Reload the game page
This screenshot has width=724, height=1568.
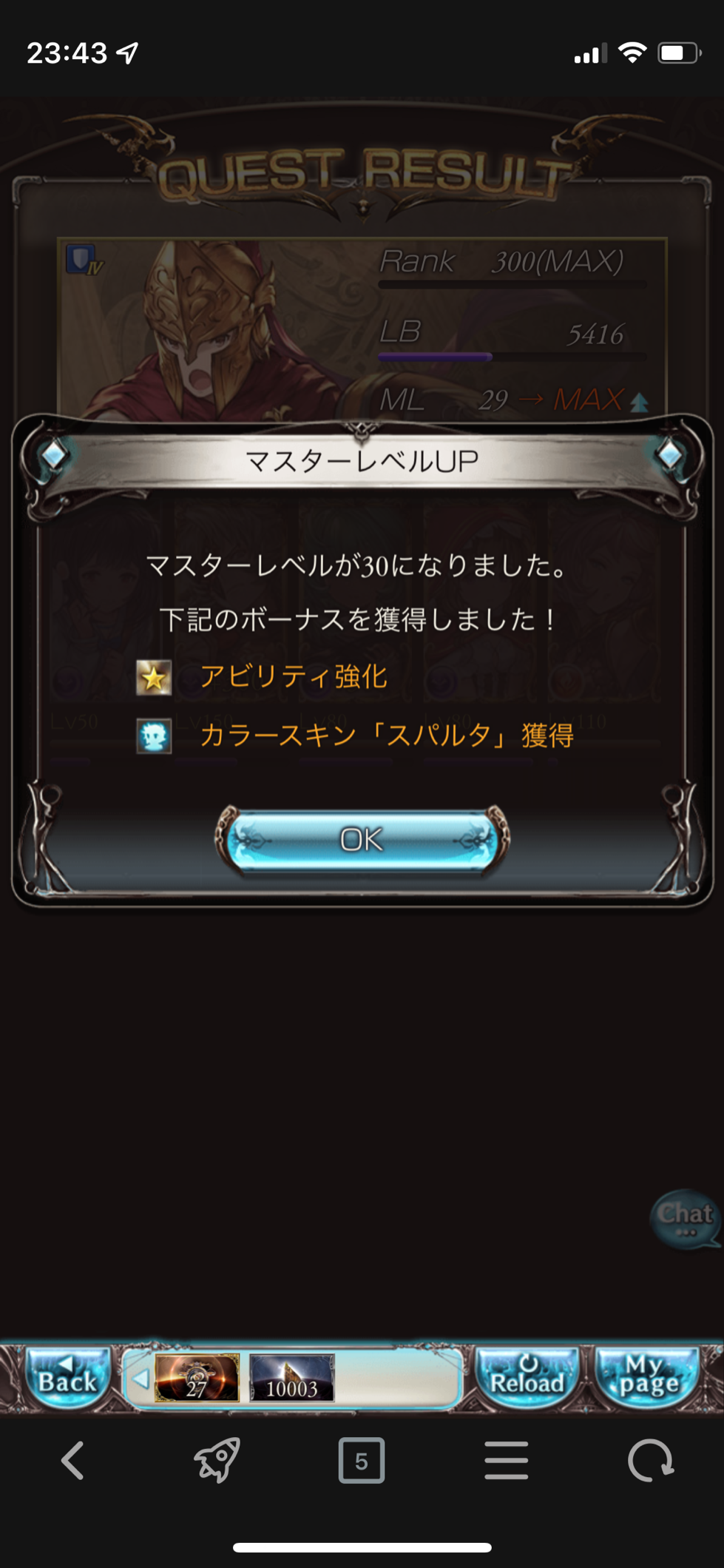(x=527, y=1377)
